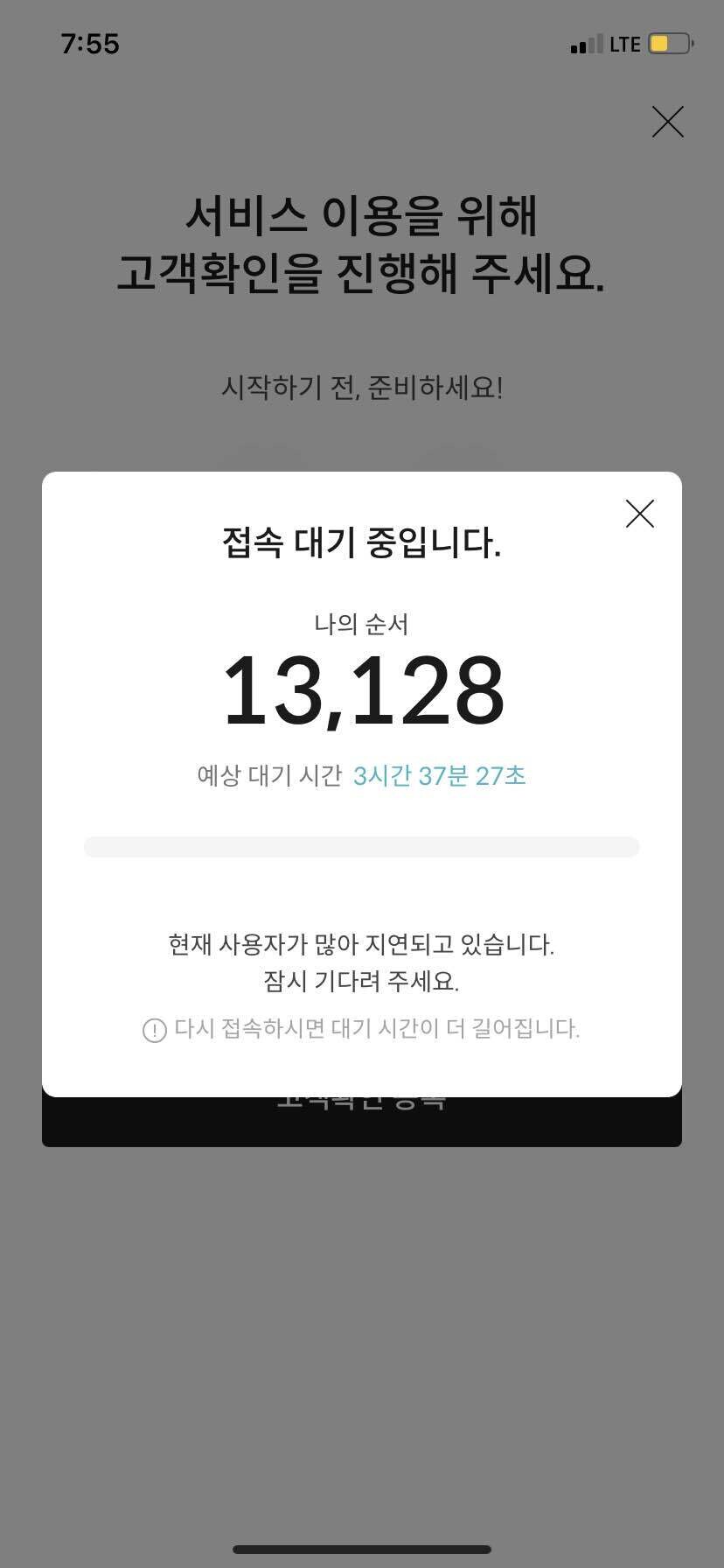Tap the 예상 대기 시간 label
This screenshot has width=724, height=1568.
269,775
